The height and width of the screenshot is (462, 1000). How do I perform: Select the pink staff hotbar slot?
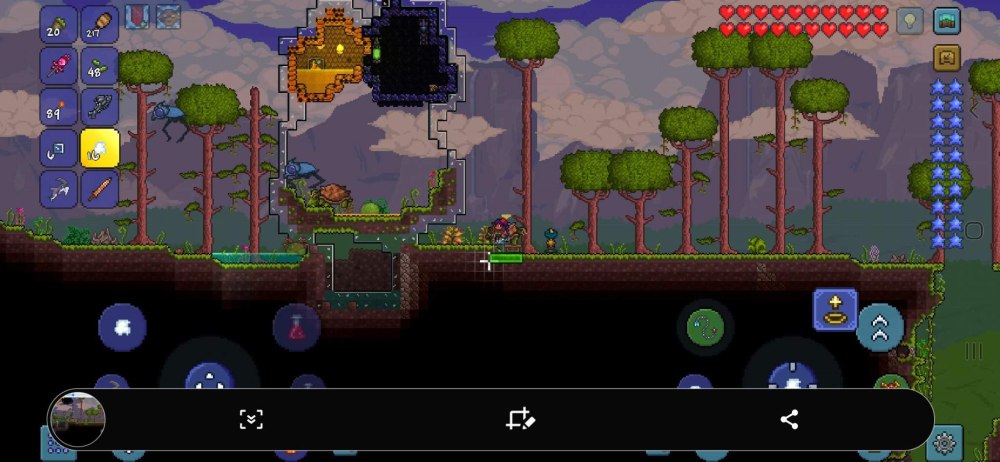point(59,65)
